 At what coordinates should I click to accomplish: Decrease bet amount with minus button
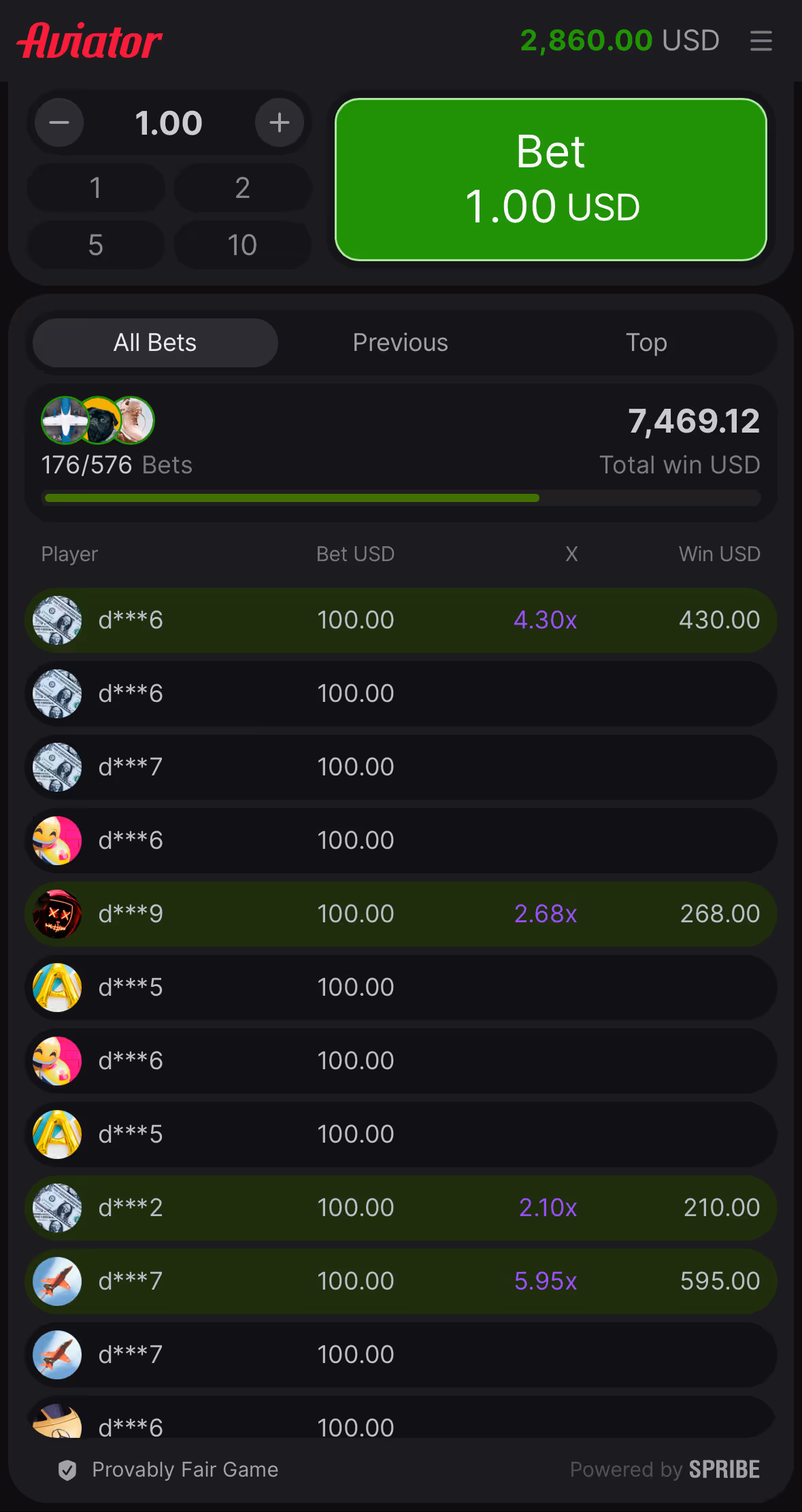(59, 122)
